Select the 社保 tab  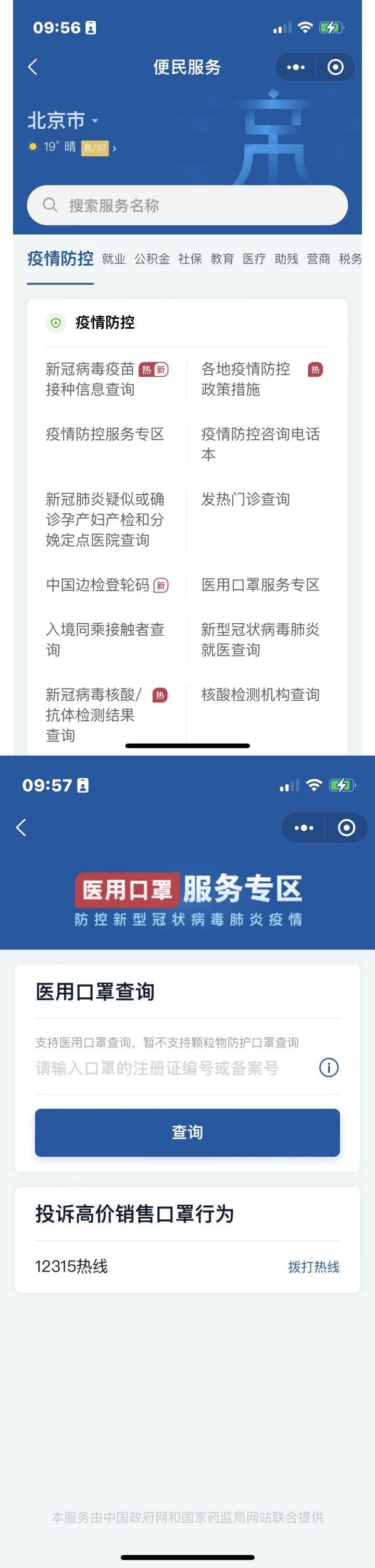pos(190,258)
